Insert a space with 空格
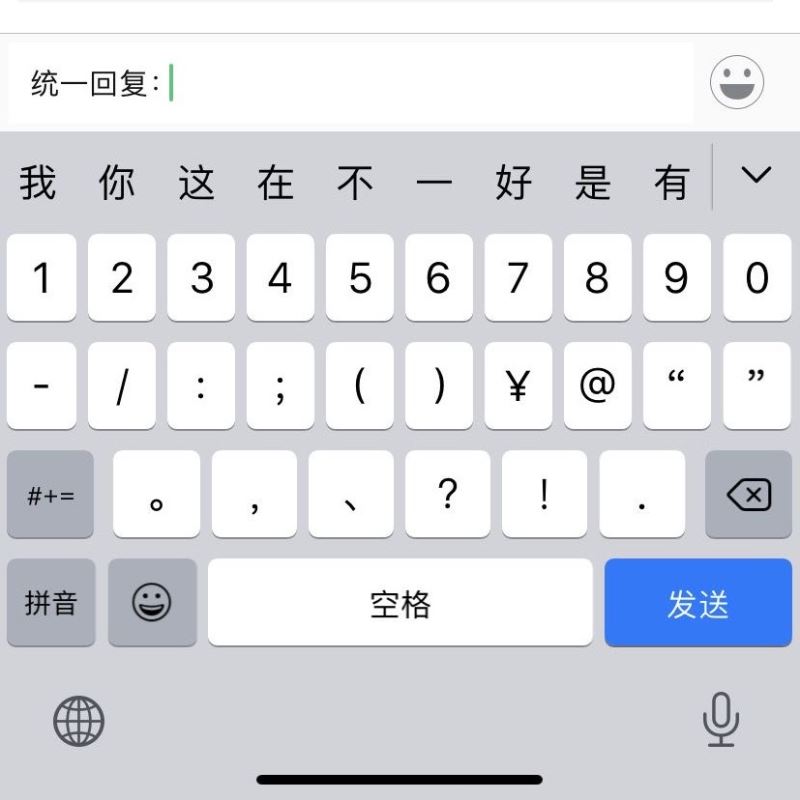Image resolution: width=800 pixels, height=800 pixels. coord(400,603)
